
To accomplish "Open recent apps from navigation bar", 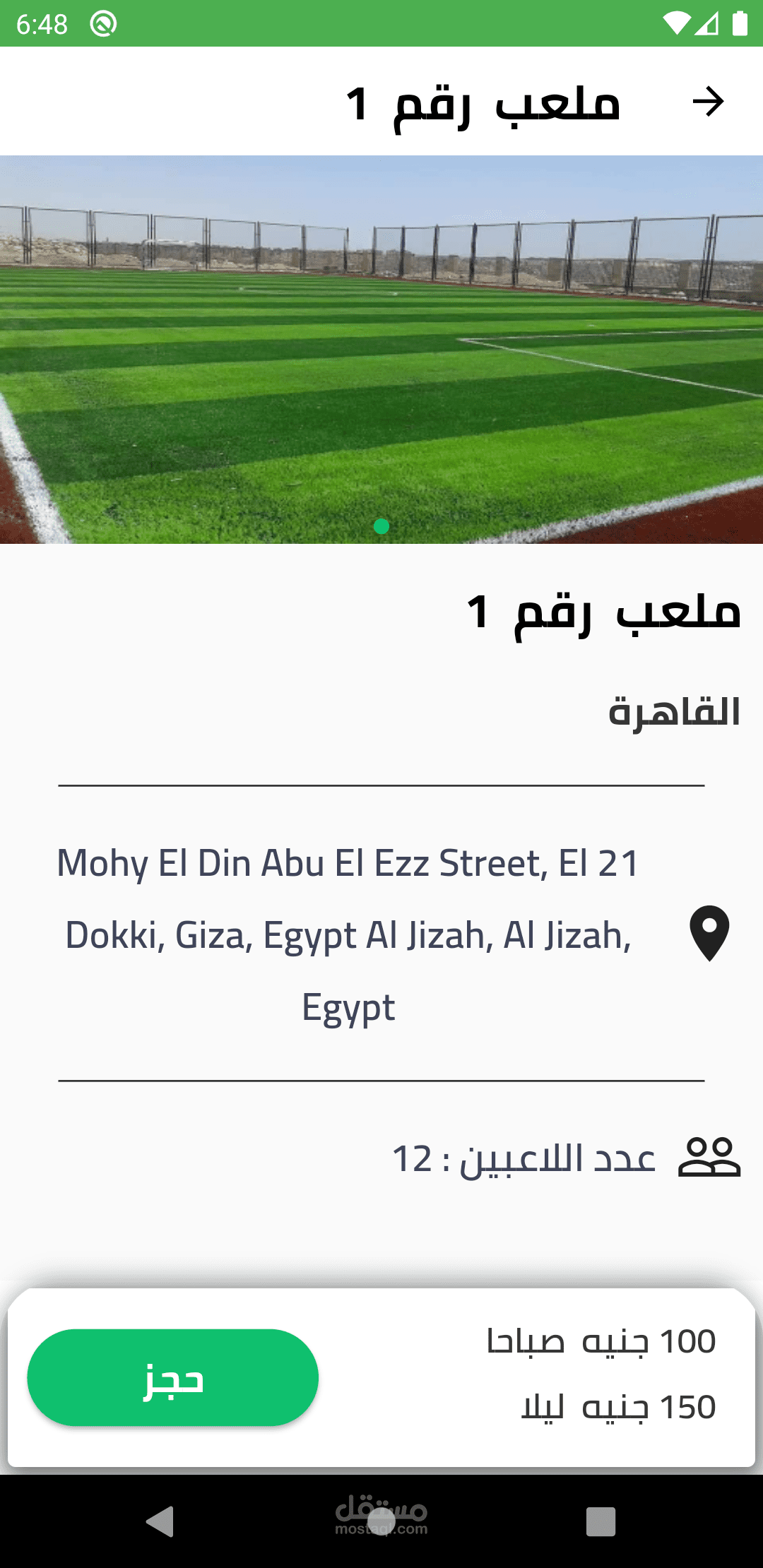I will click(601, 1521).
